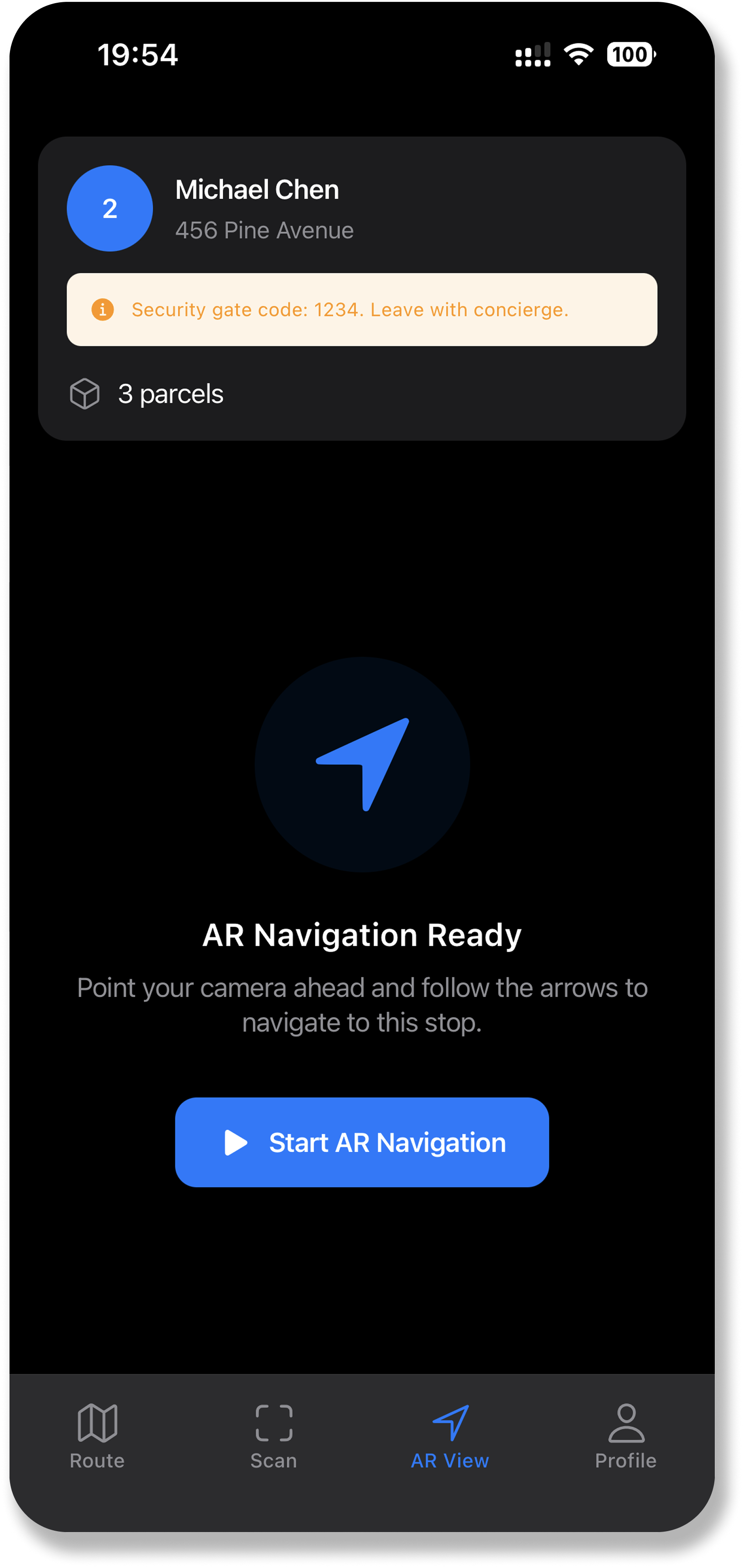Open the Scan tab
The height and width of the screenshot is (1568, 743).
pos(274,1437)
